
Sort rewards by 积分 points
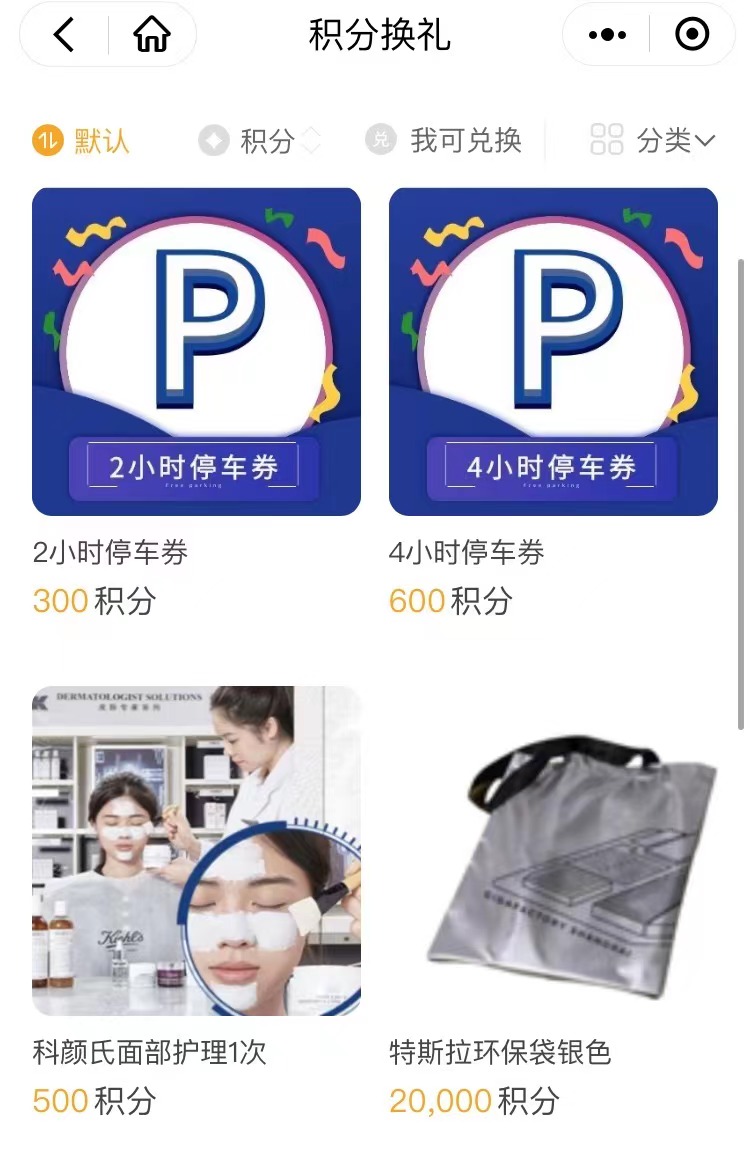tap(260, 141)
